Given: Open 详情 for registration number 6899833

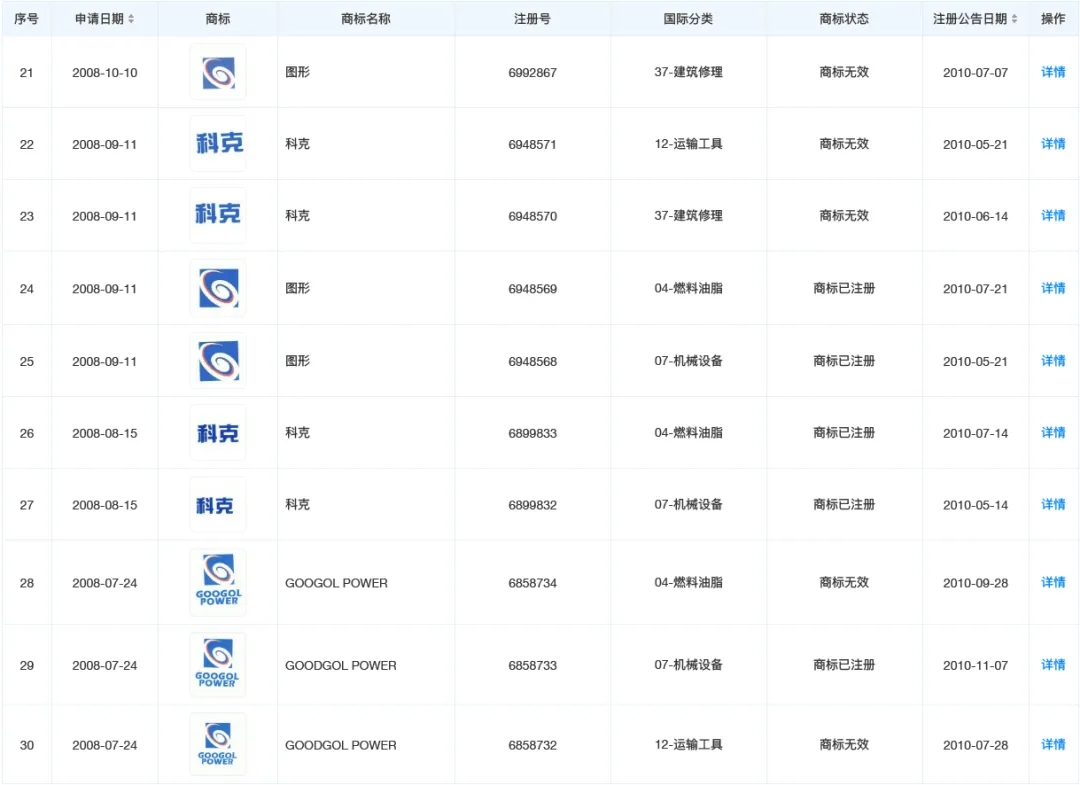Looking at the screenshot, I should pos(1053,433).
